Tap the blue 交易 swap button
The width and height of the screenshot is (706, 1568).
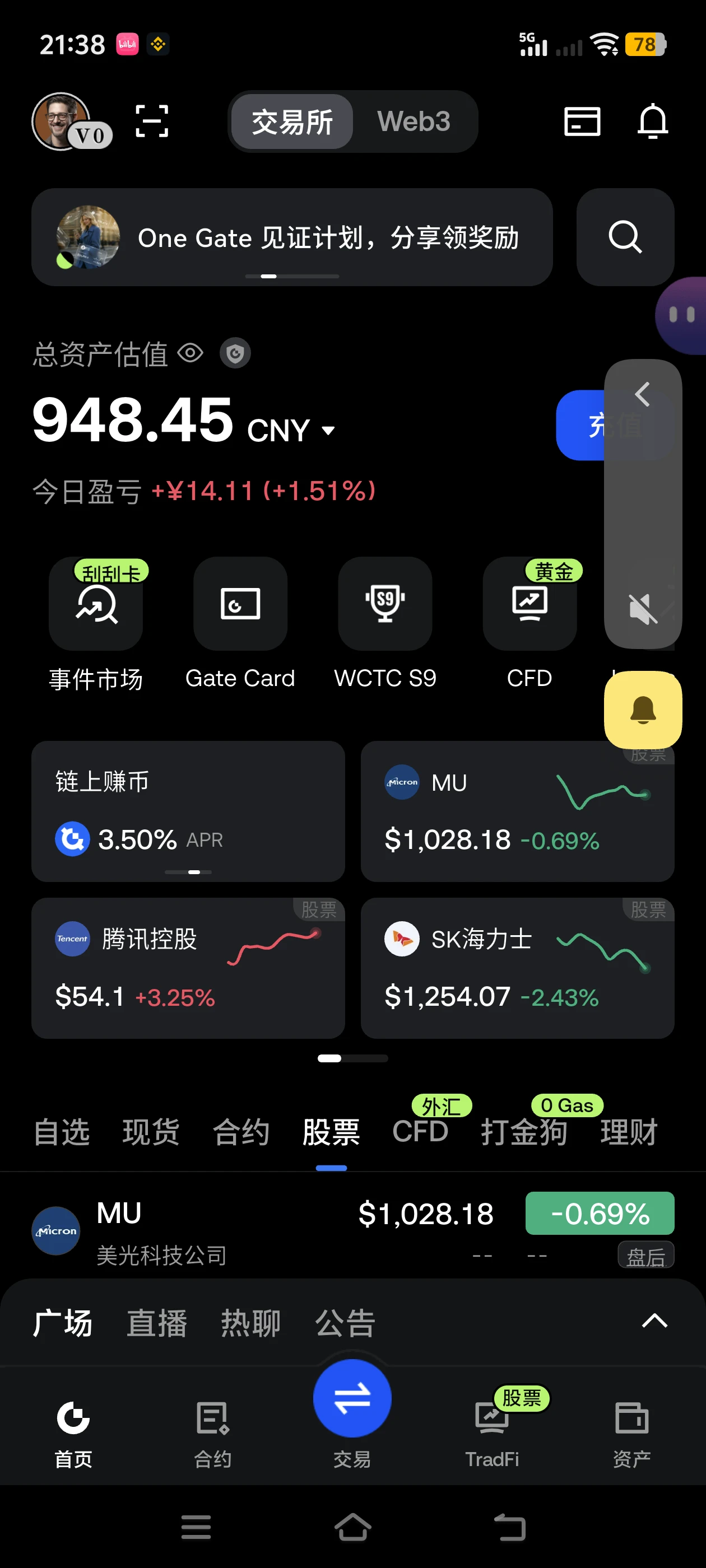[352, 1398]
